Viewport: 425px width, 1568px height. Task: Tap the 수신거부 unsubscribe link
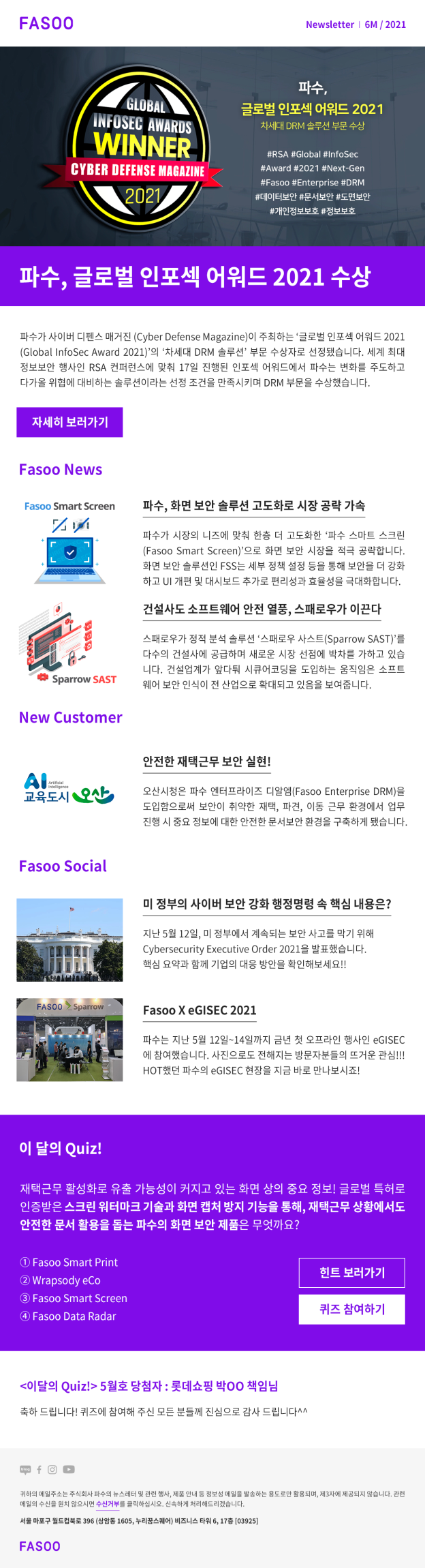[107, 1503]
